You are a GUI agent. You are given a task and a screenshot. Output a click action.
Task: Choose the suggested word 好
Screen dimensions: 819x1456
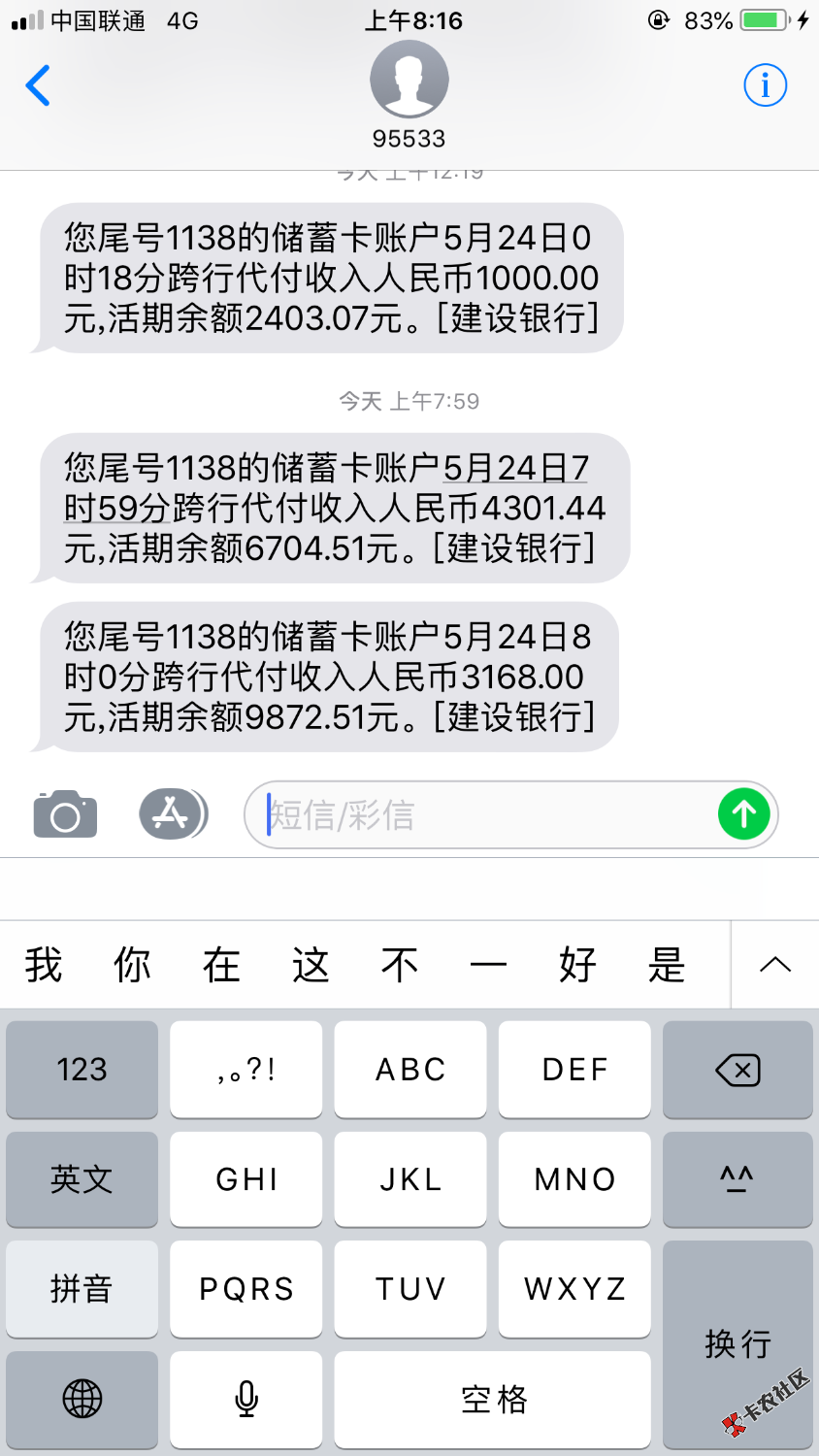tap(577, 965)
